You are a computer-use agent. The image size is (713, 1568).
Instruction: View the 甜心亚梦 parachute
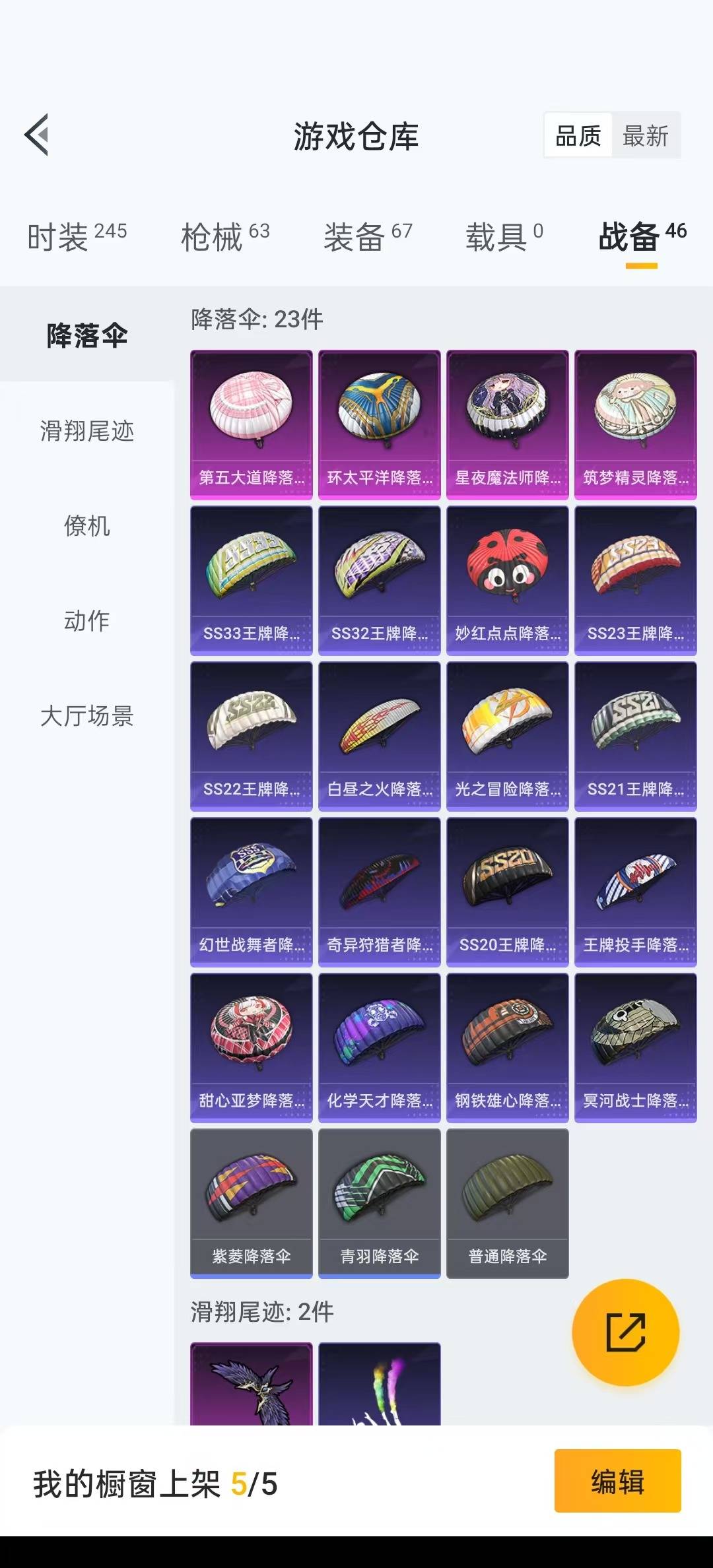(252, 1048)
